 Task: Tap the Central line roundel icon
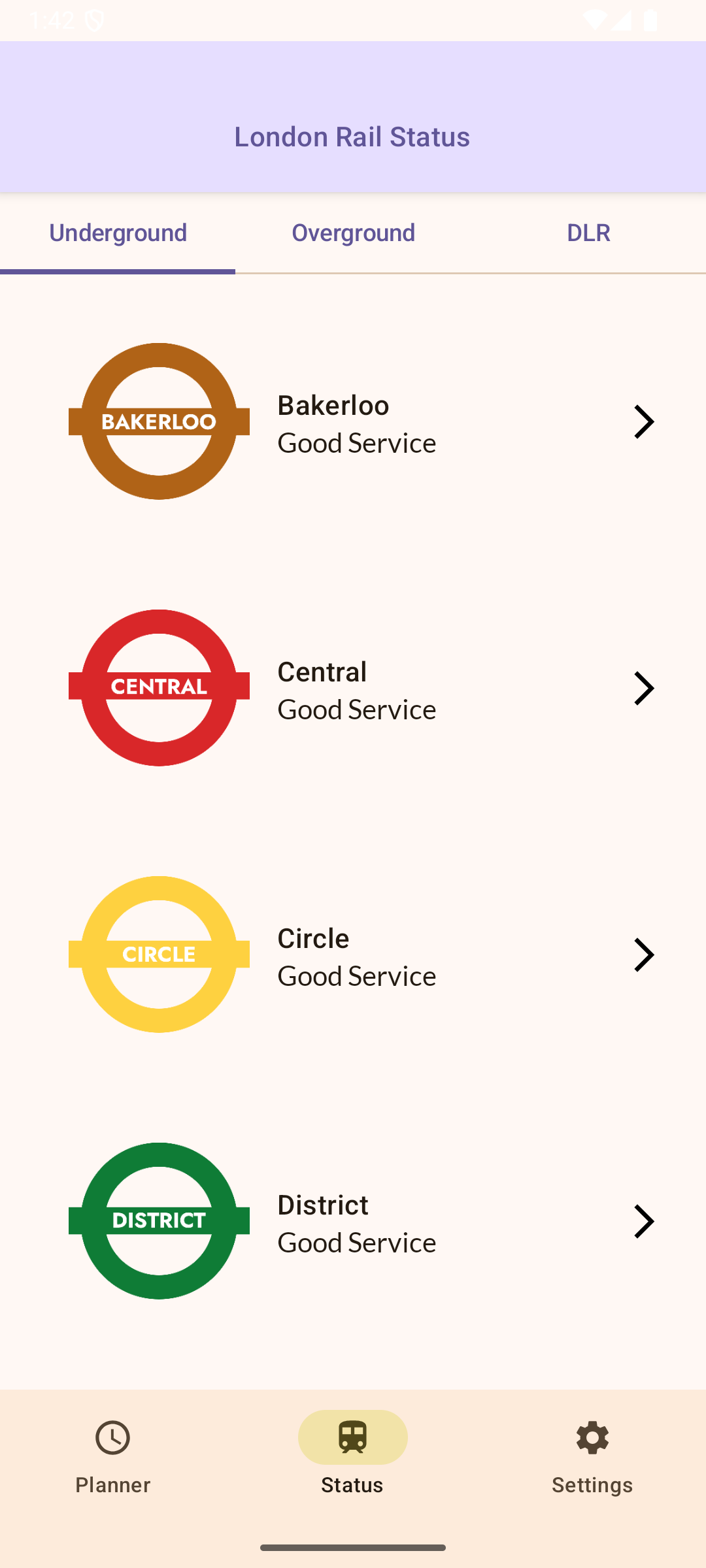tap(159, 688)
